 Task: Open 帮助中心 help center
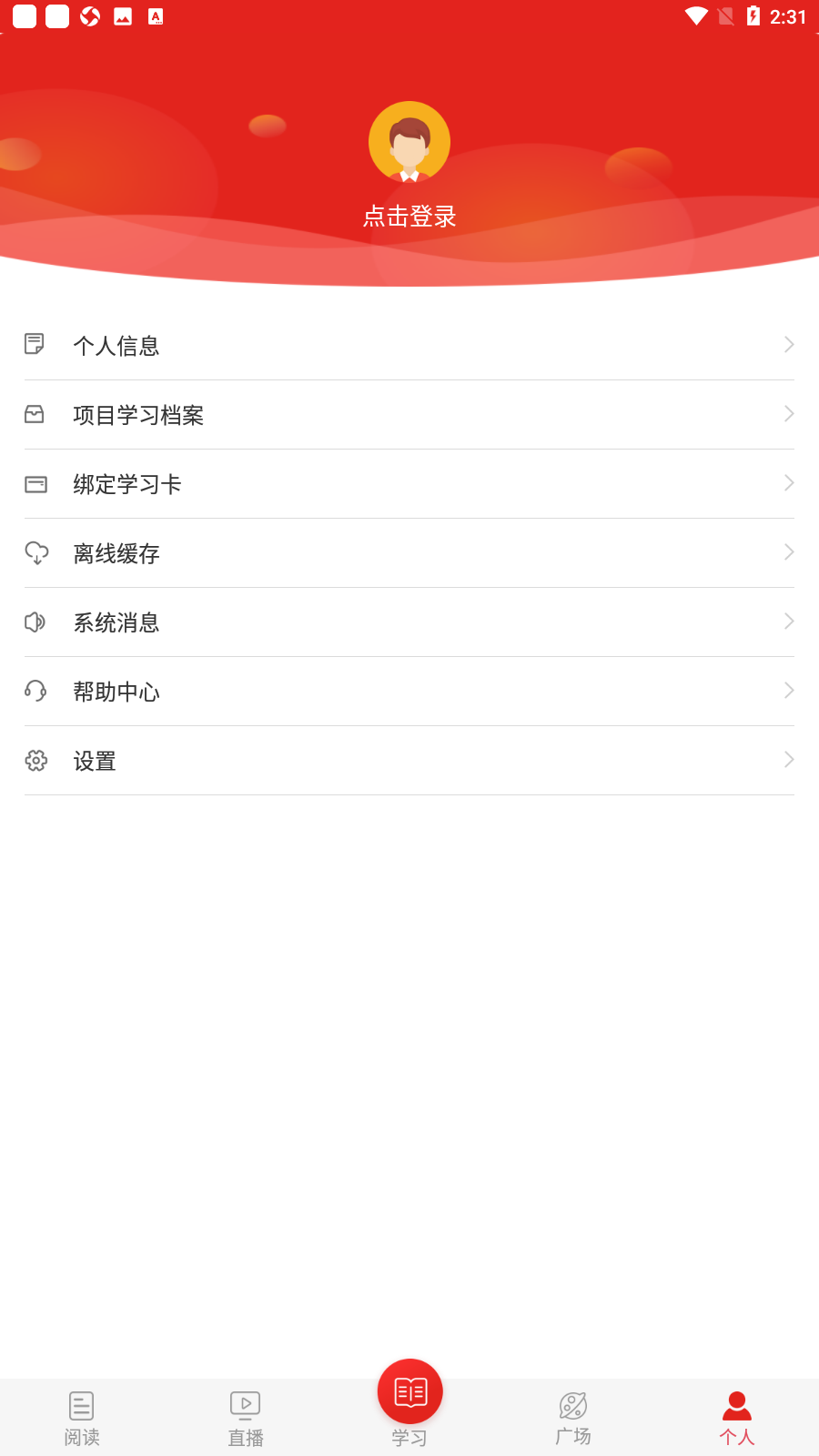[409, 692]
